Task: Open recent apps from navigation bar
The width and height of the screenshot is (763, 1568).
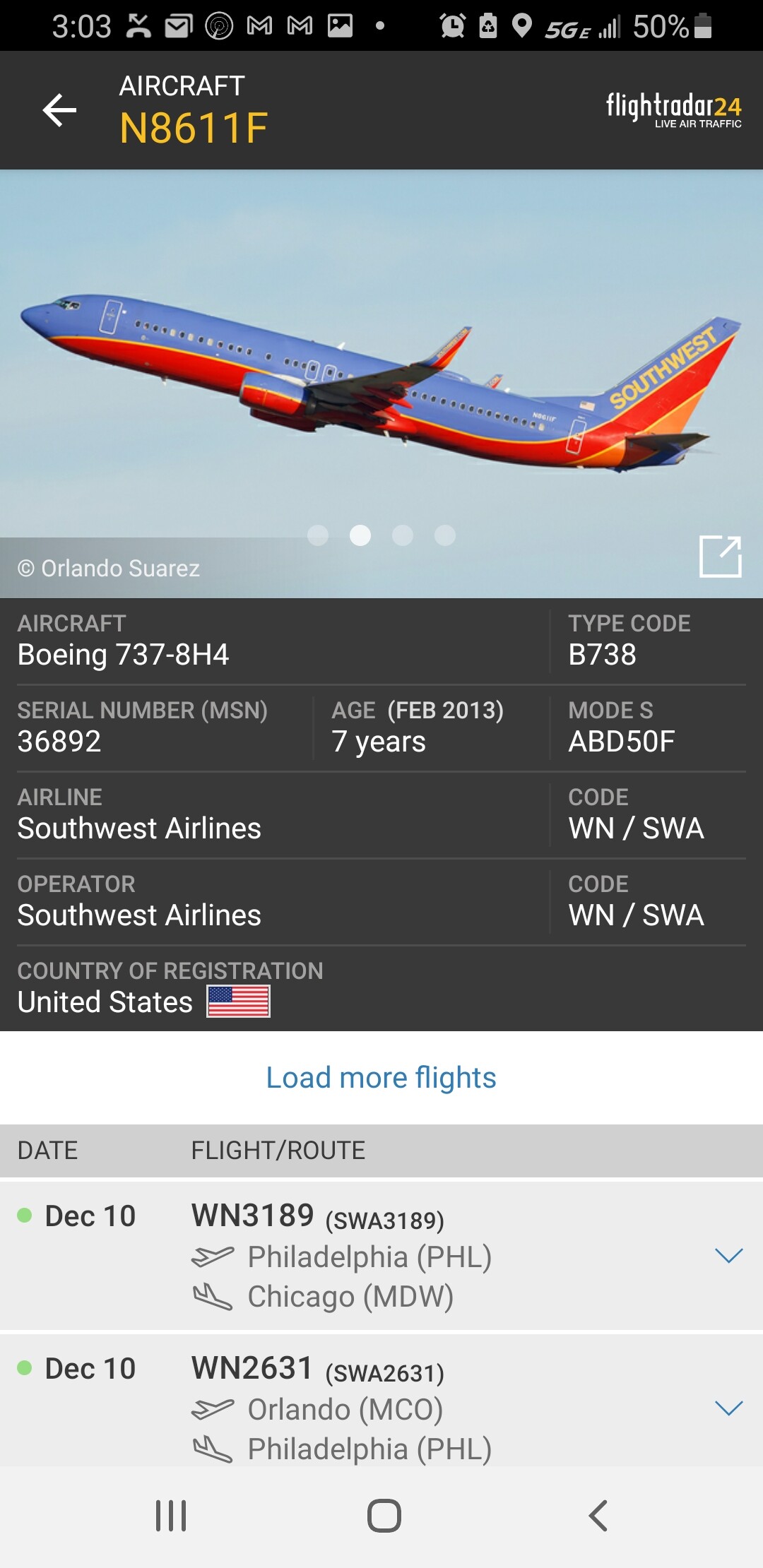Action: [171, 1516]
